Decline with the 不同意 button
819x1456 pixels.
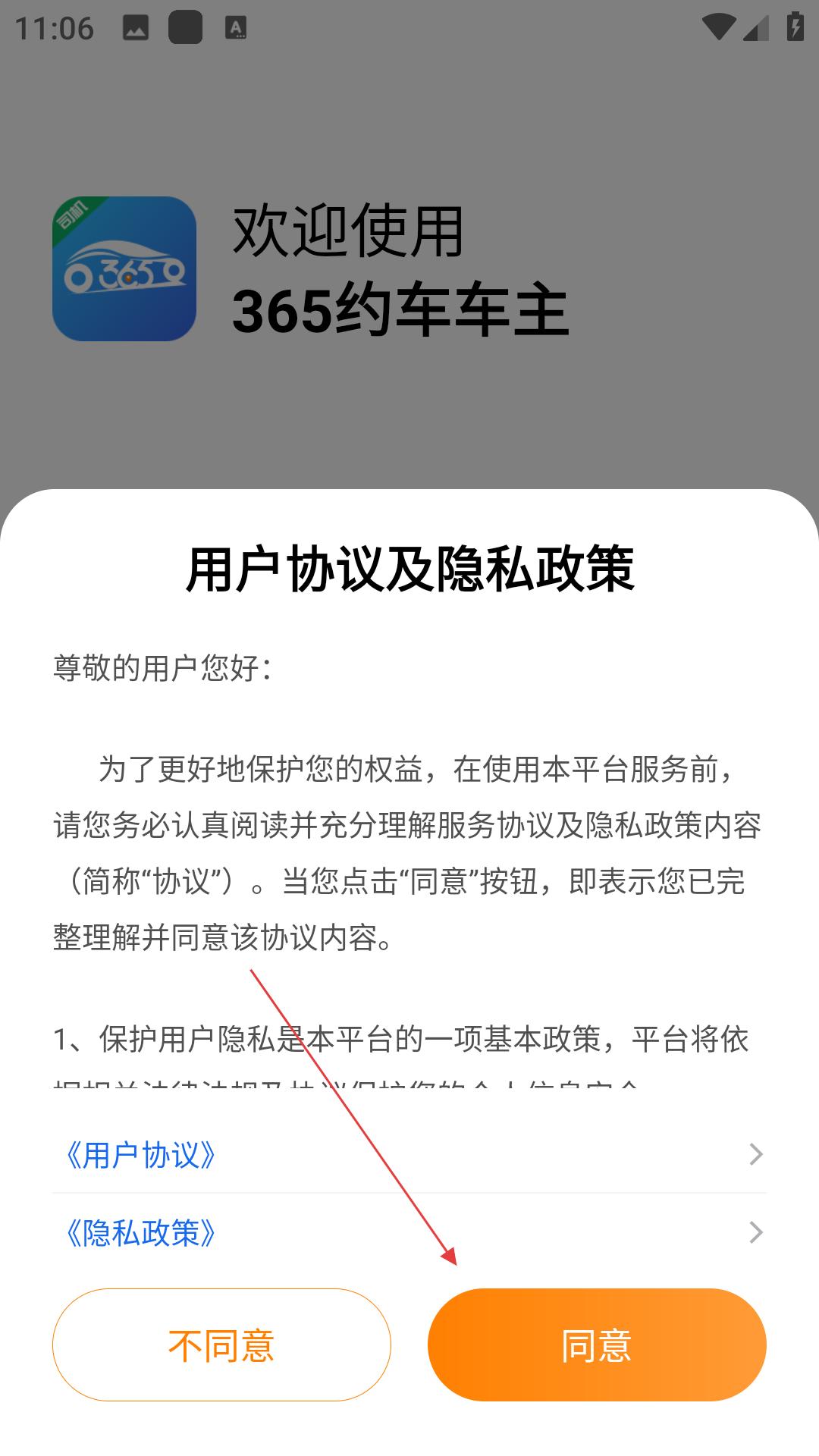(x=221, y=1345)
